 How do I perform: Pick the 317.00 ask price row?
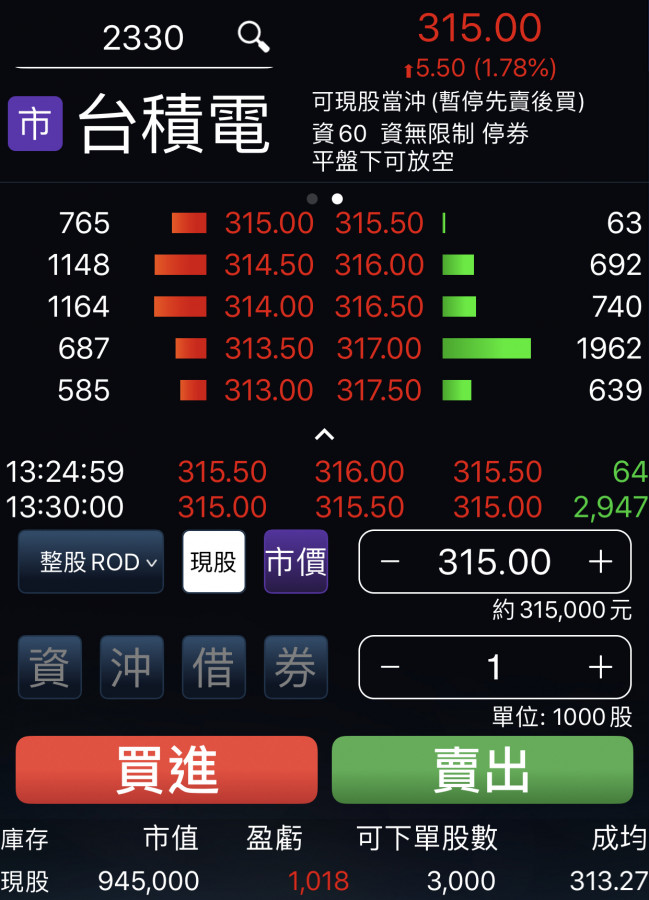click(378, 348)
